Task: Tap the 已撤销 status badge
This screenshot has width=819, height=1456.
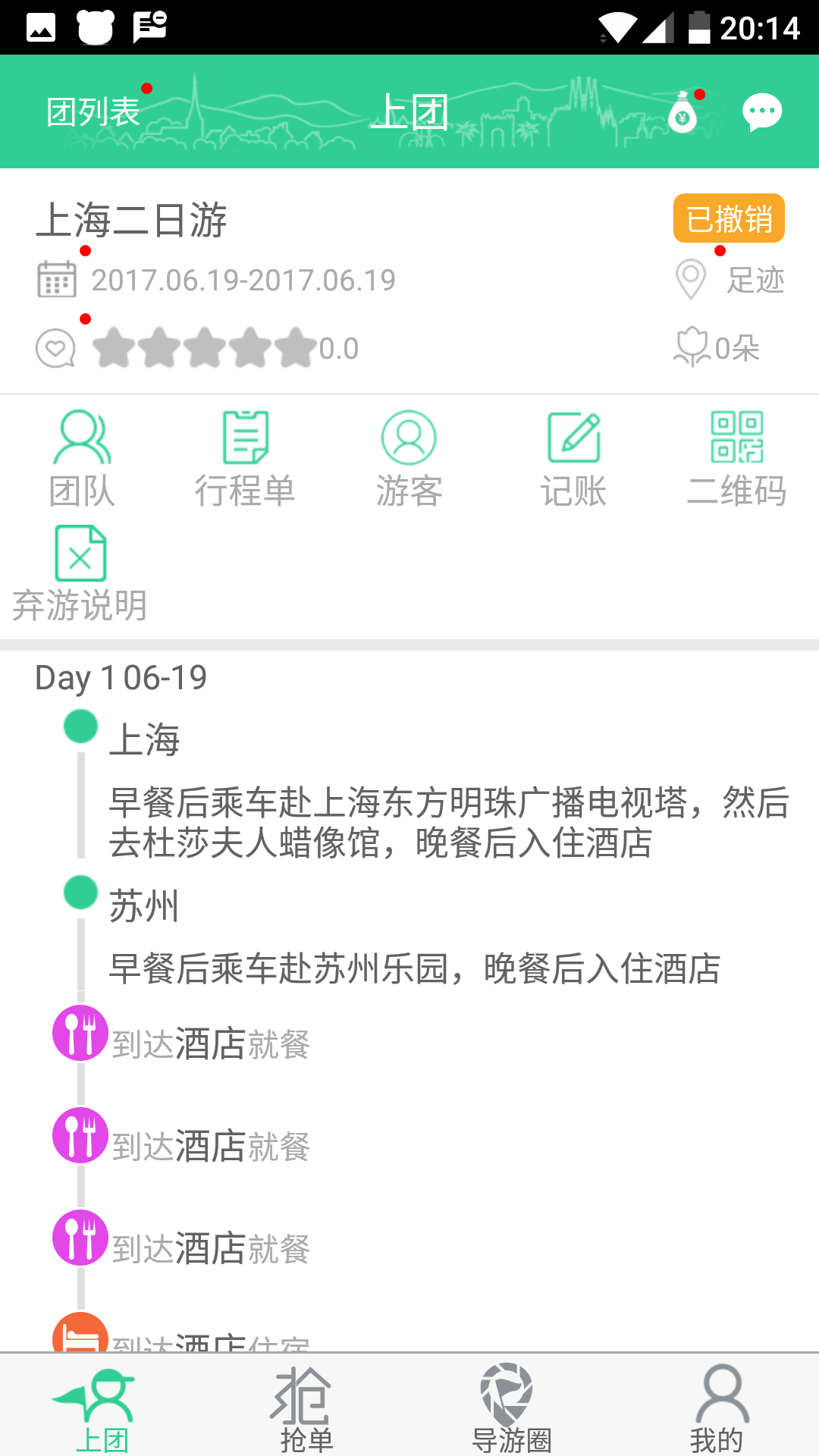Action: click(727, 220)
